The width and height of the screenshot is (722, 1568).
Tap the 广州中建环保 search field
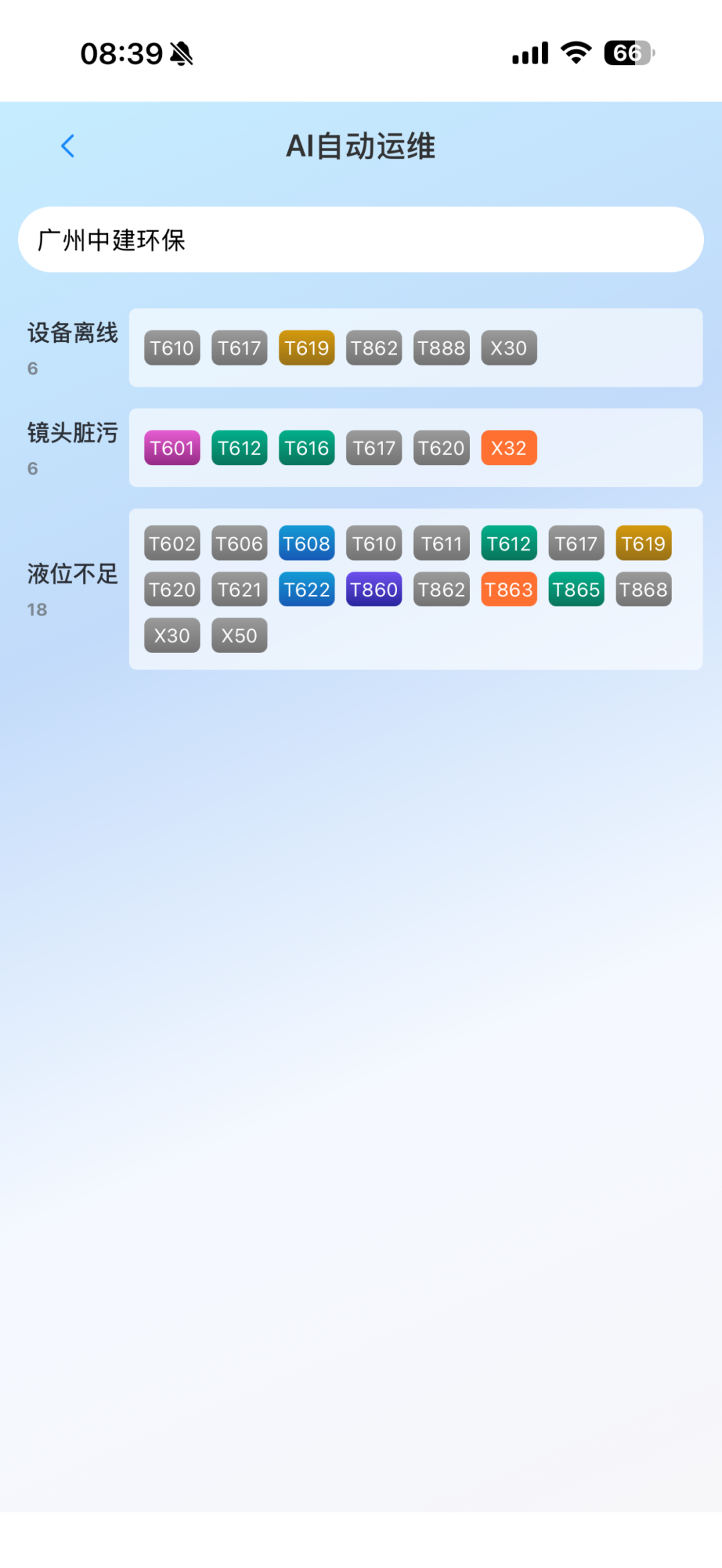[361, 240]
